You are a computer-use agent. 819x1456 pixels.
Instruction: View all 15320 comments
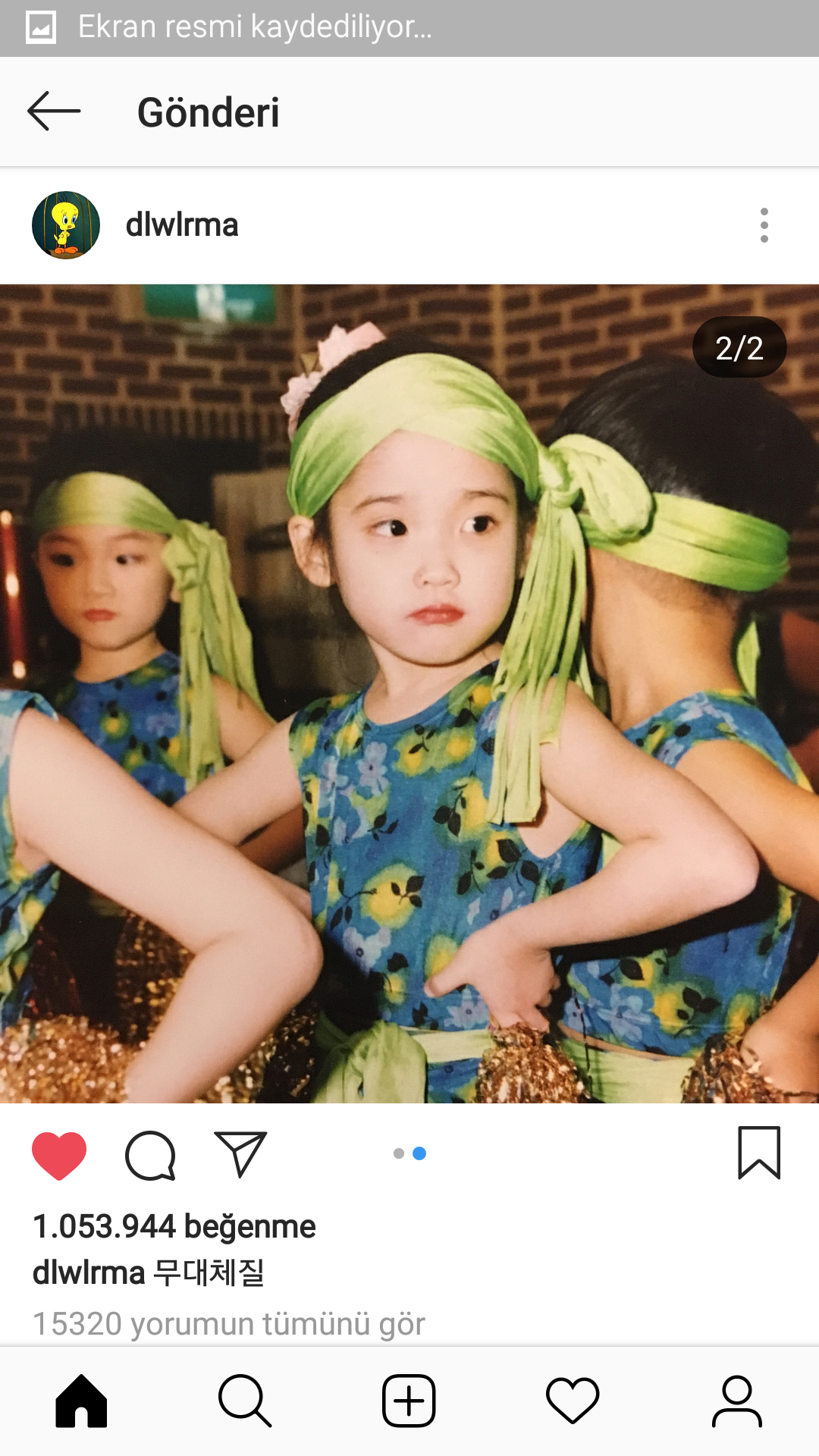tap(229, 1324)
